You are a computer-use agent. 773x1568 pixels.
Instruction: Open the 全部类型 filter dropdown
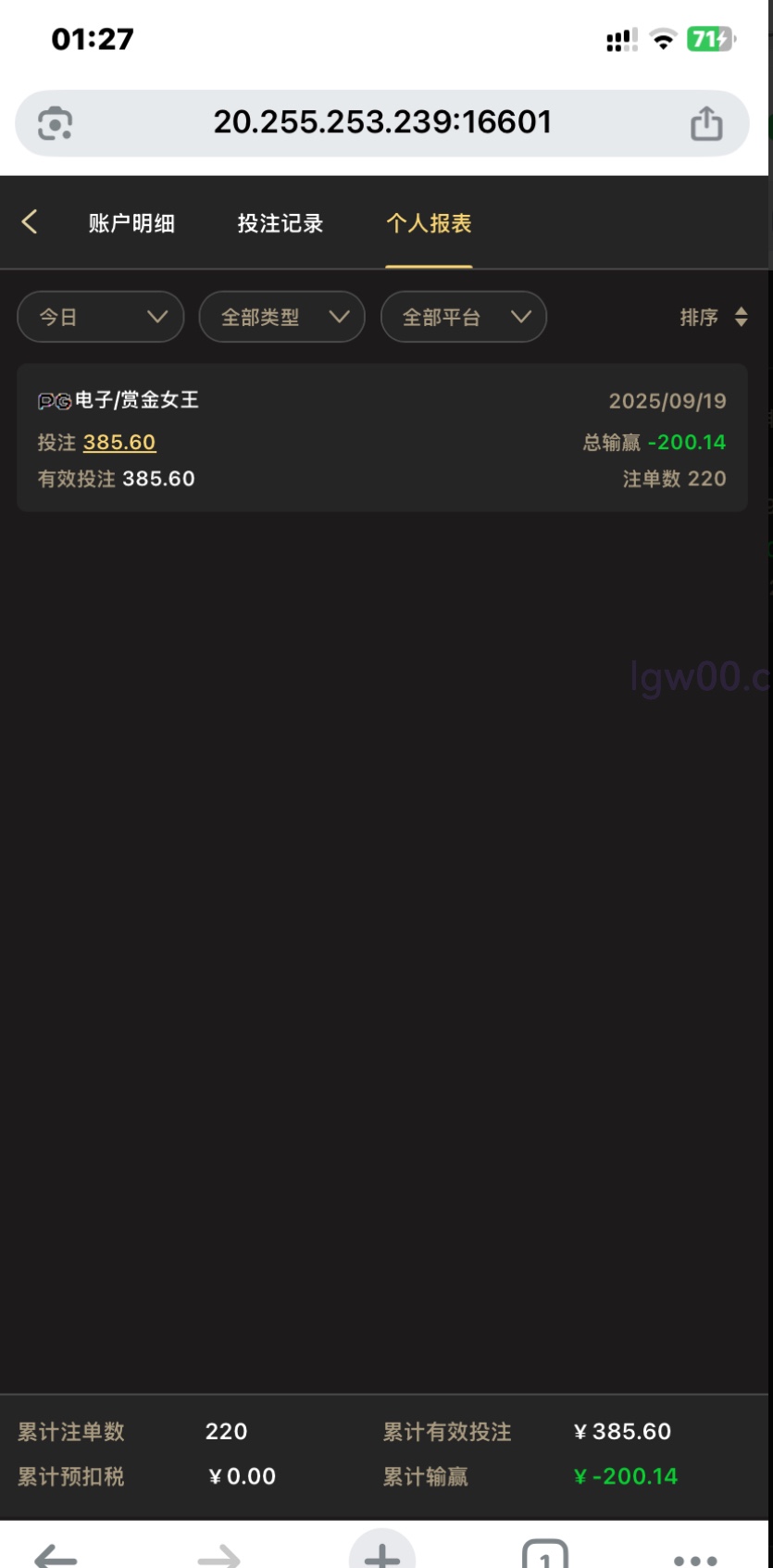tap(282, 317)
